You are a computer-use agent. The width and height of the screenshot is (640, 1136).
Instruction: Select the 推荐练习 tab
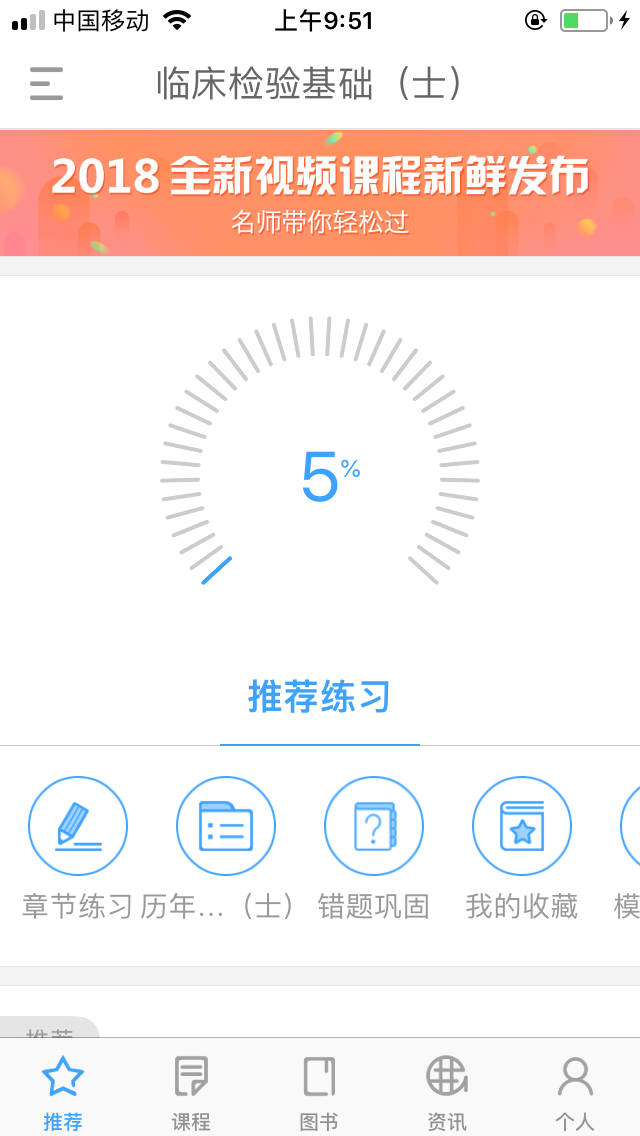[319, 697]
